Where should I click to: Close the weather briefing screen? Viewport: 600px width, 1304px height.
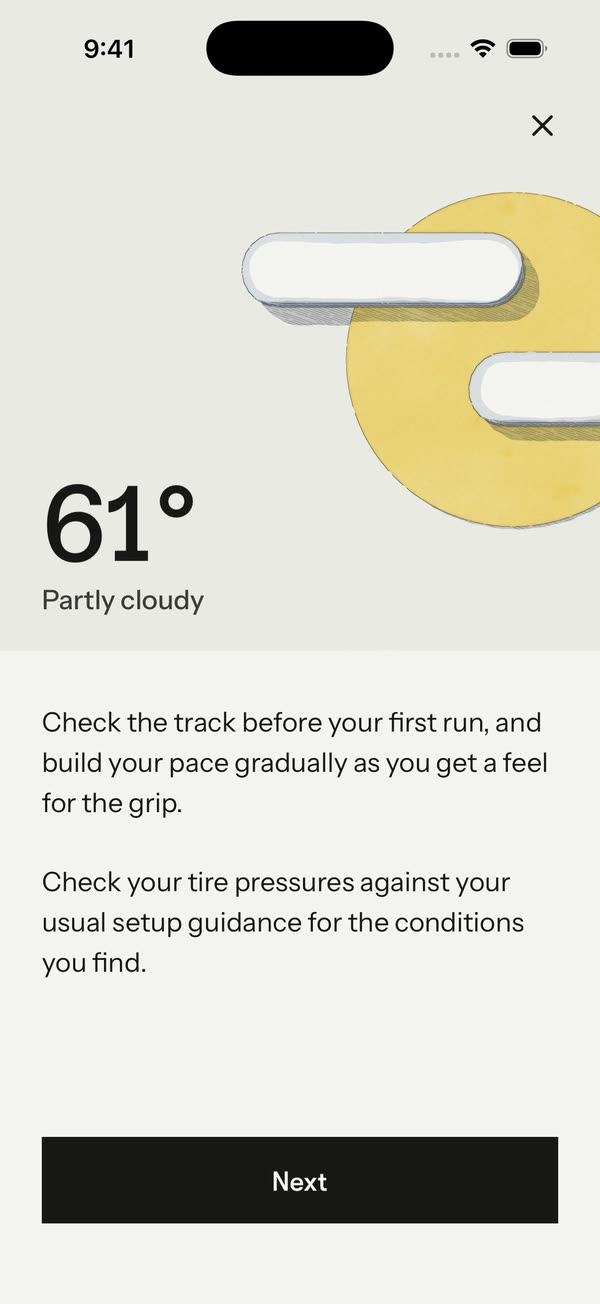[542, 125]
